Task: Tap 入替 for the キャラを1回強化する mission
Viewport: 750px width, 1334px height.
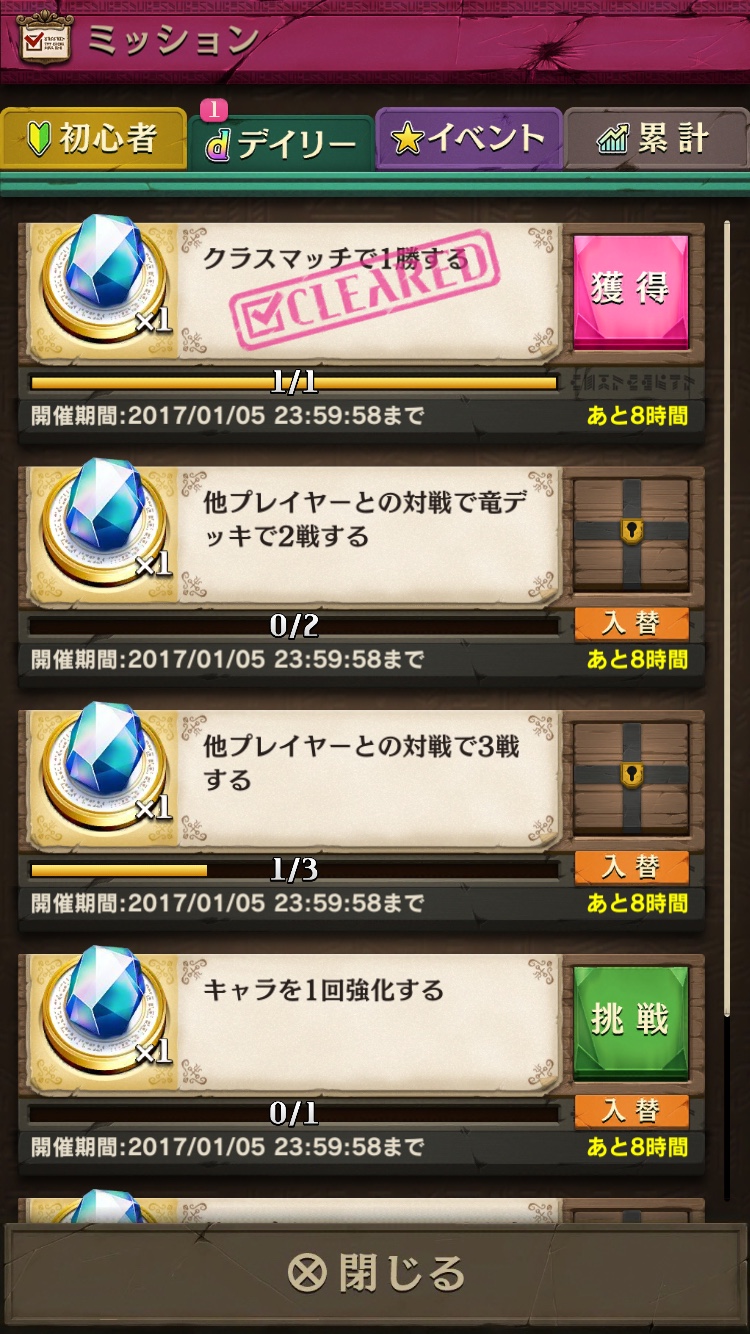Action: click(631, 1112)
